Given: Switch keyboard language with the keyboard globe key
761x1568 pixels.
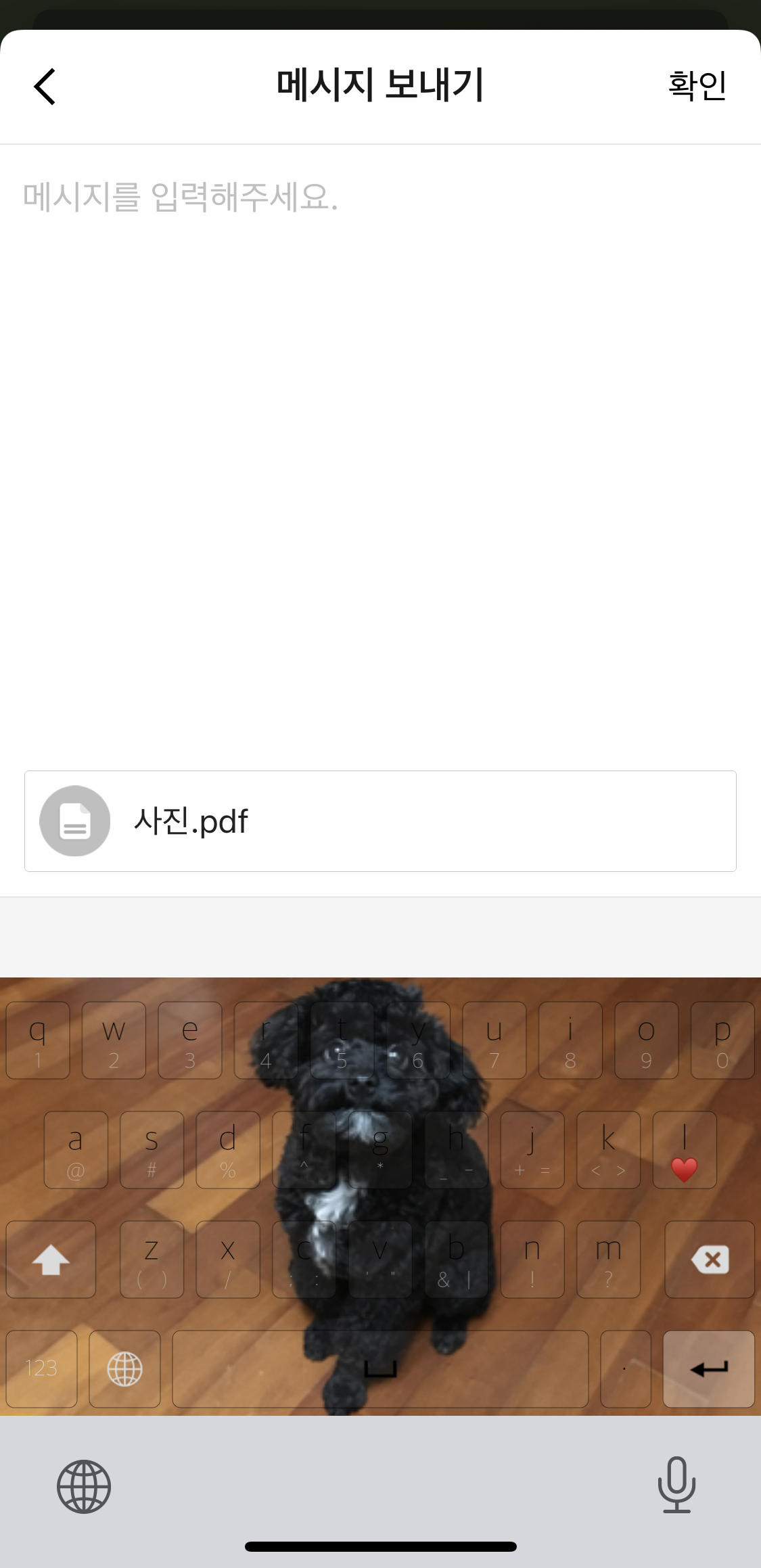Looking at the screenshot, I should click(x=126, y=1368).
